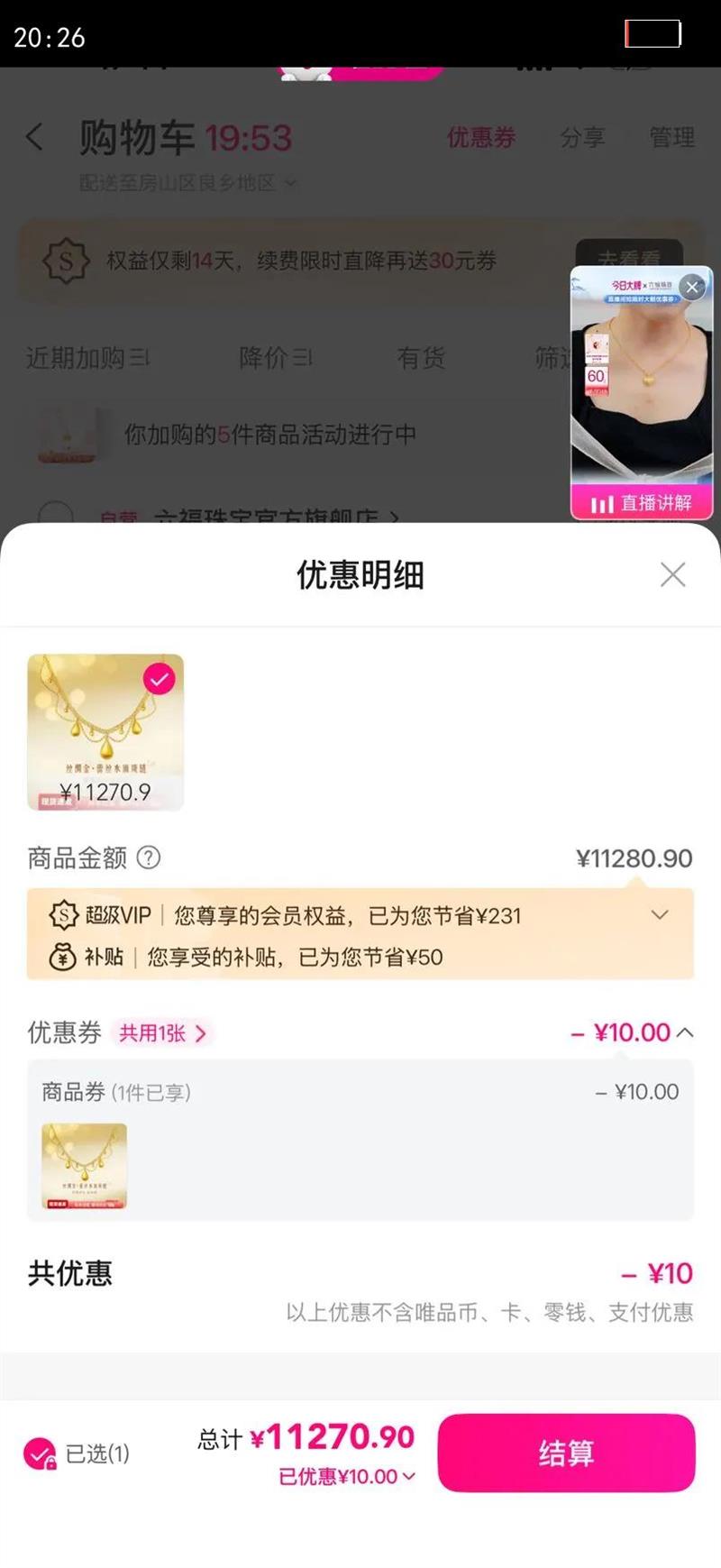Screen dimensions: 721x1568
Task: Open the help icon next to 商品金额
Action: click(146, 857)
